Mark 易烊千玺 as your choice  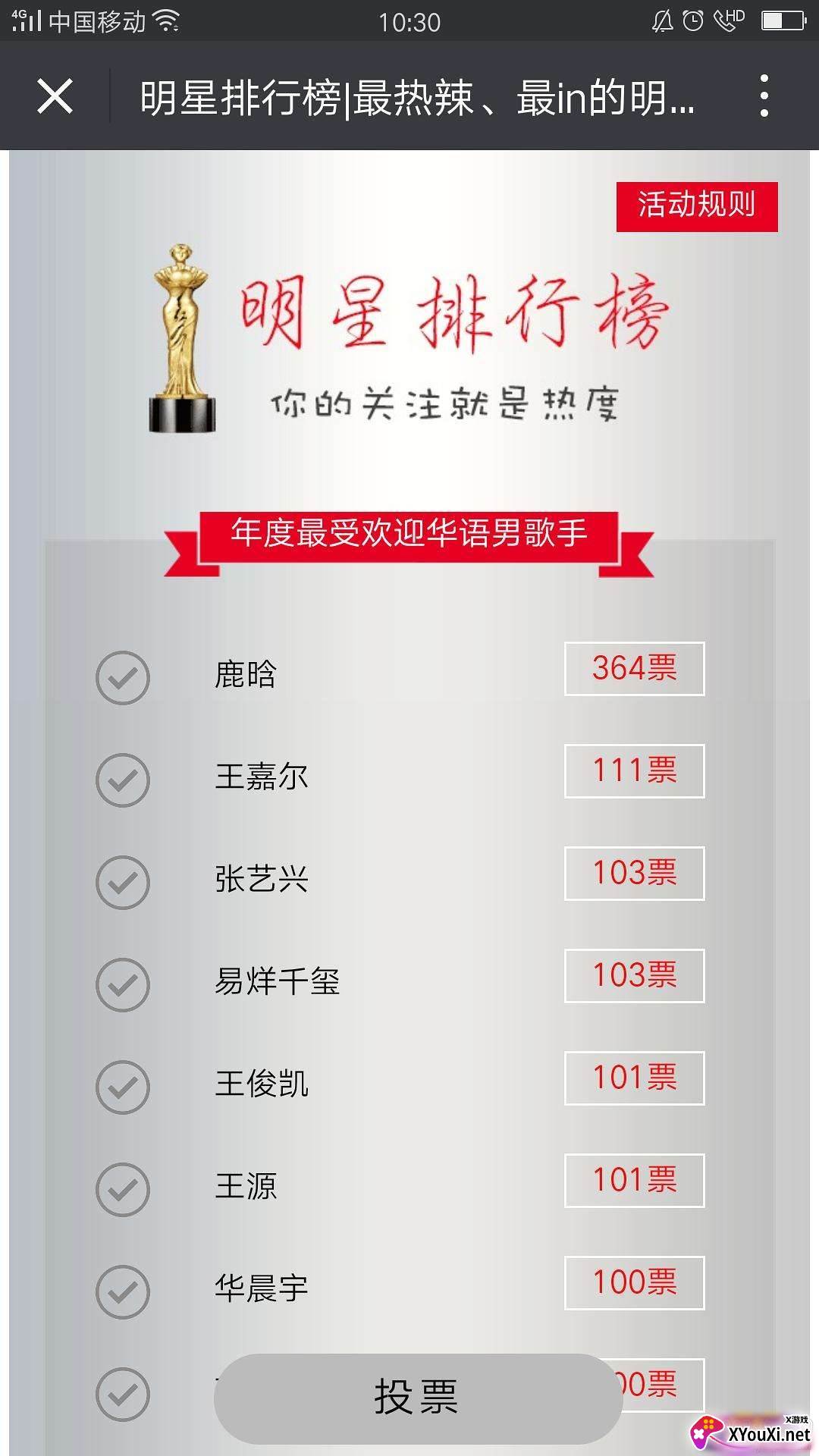pos(123,984)
